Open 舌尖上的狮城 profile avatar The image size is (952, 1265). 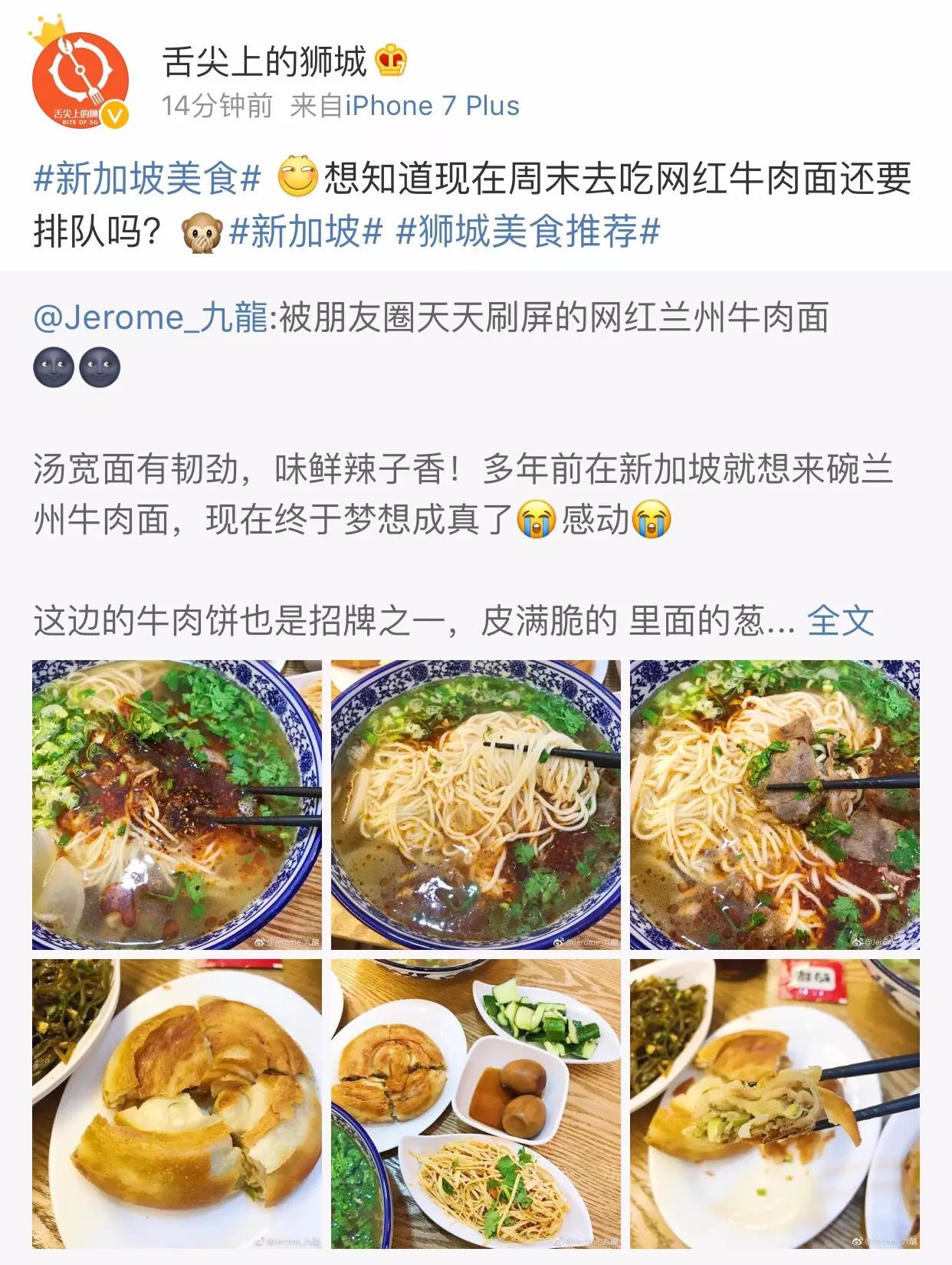pos(80,79)
